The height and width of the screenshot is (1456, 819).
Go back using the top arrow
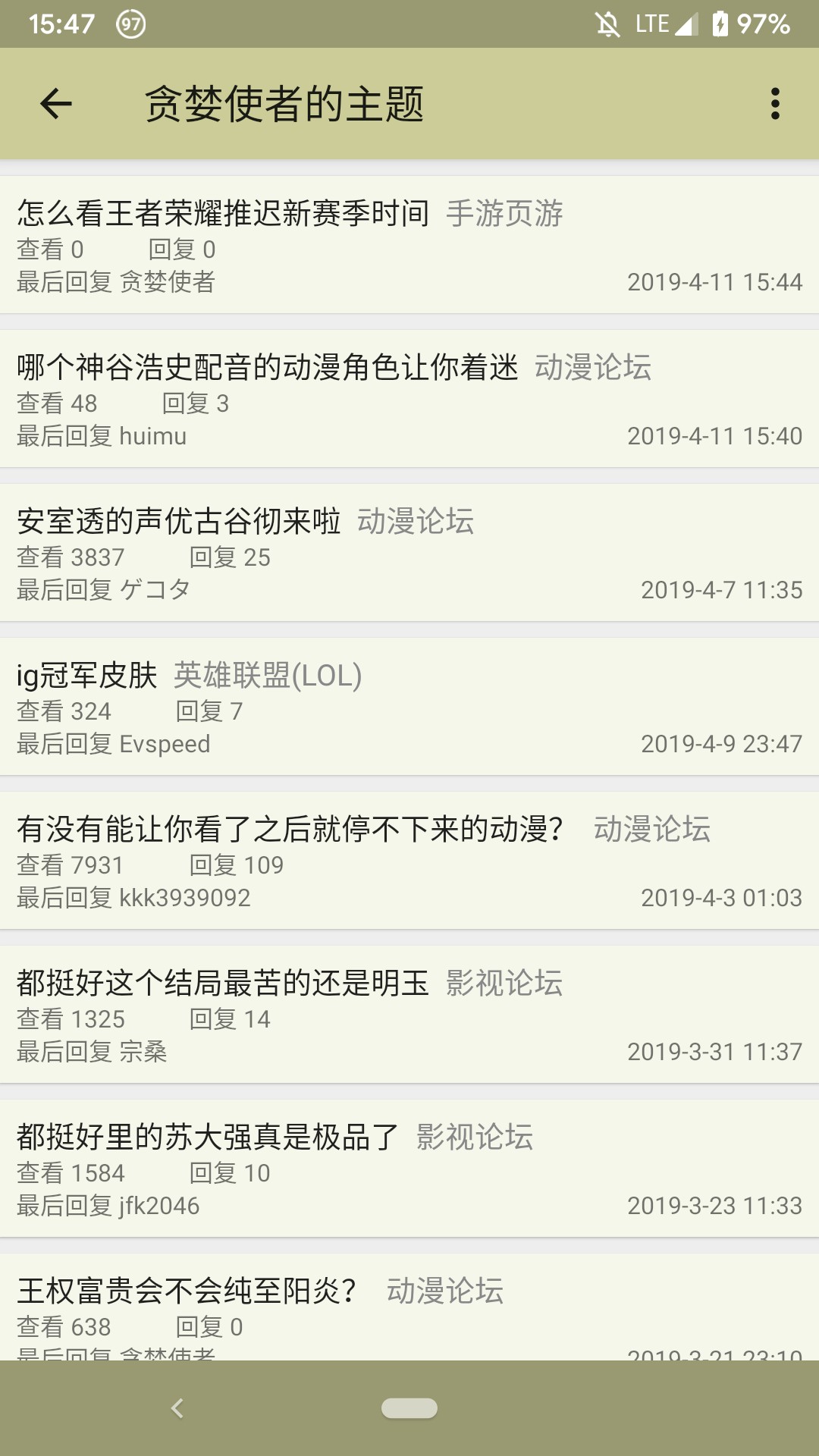click(56, 104)
